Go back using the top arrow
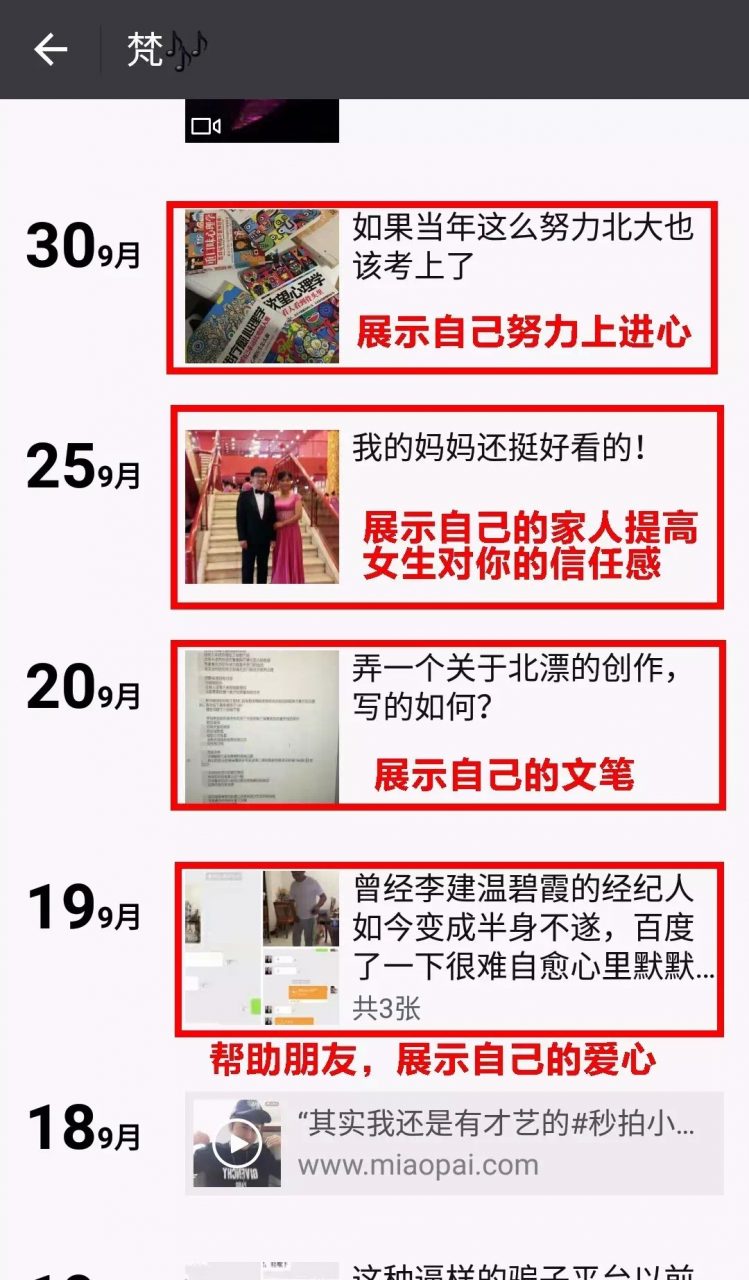The width and height of the screenshot is (749, 1280). pos(50,49)
